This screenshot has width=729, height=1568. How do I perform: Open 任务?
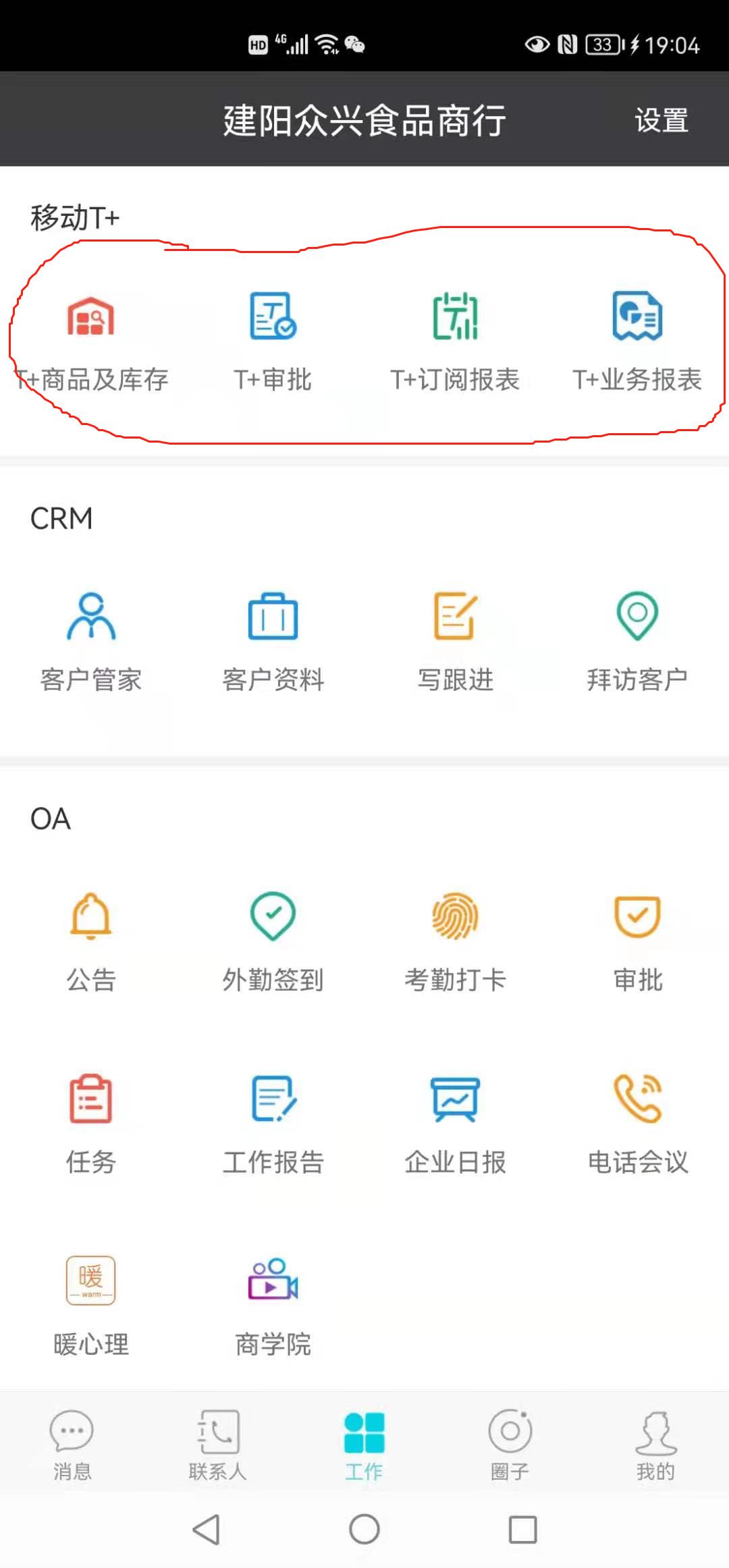pos(91,1125)
